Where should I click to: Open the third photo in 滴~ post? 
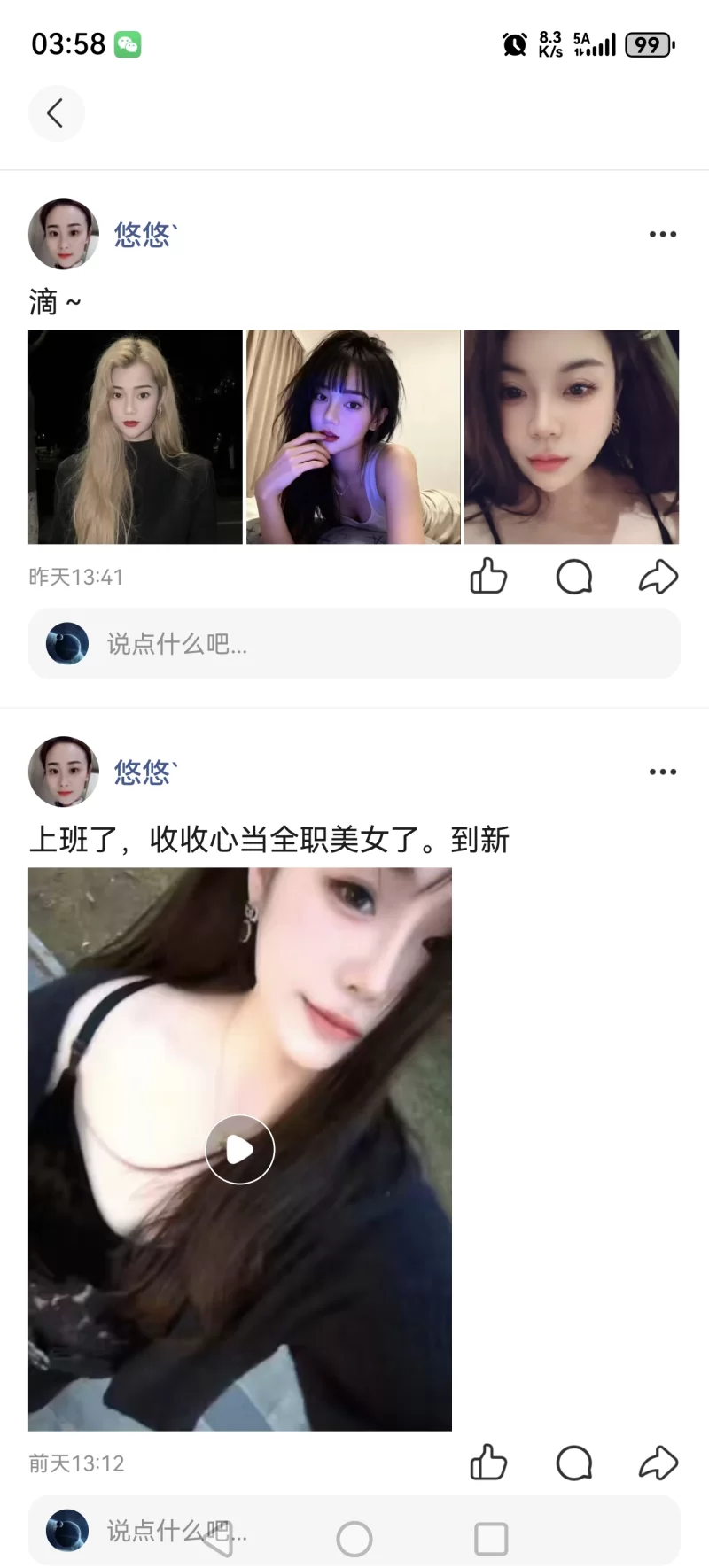[572, 437]
